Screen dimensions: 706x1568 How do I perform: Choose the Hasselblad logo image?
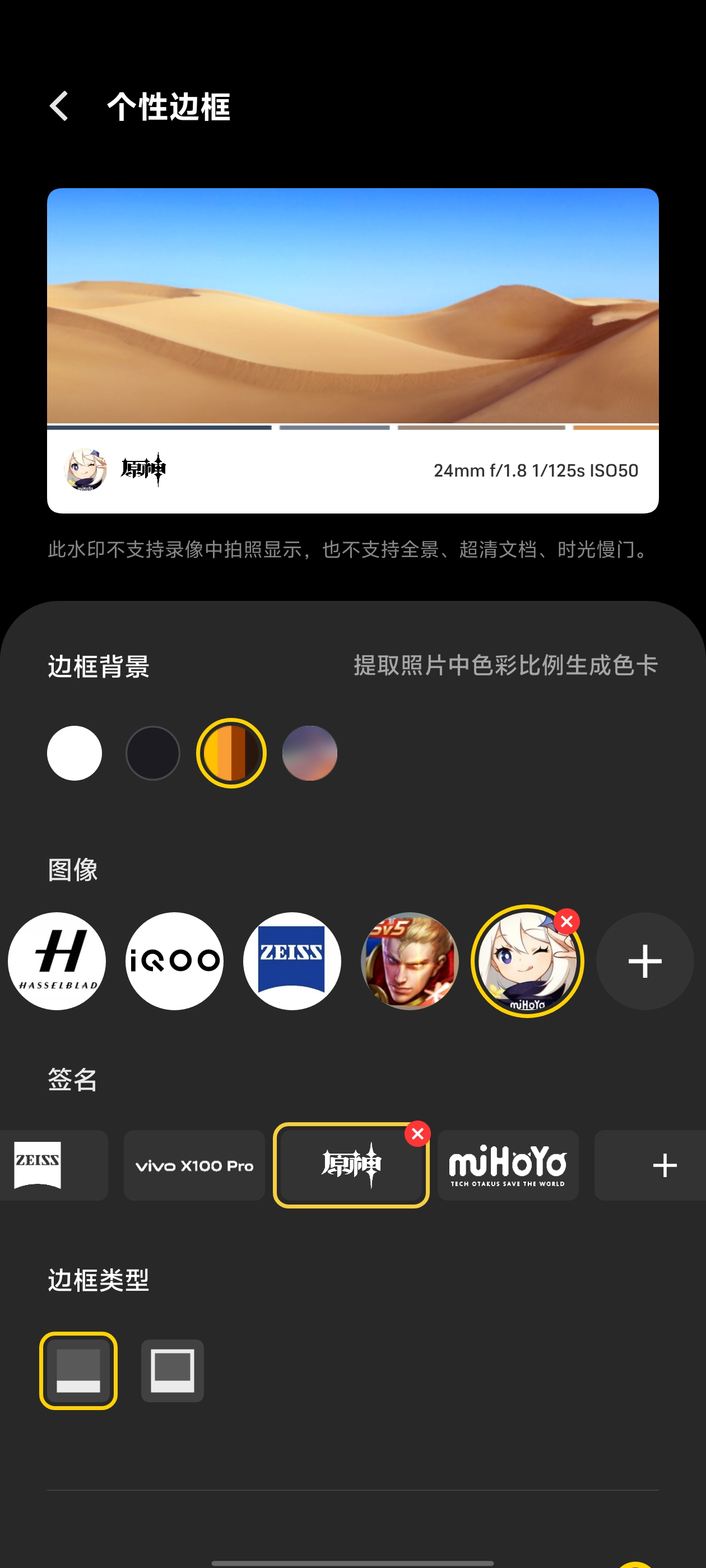57,961
